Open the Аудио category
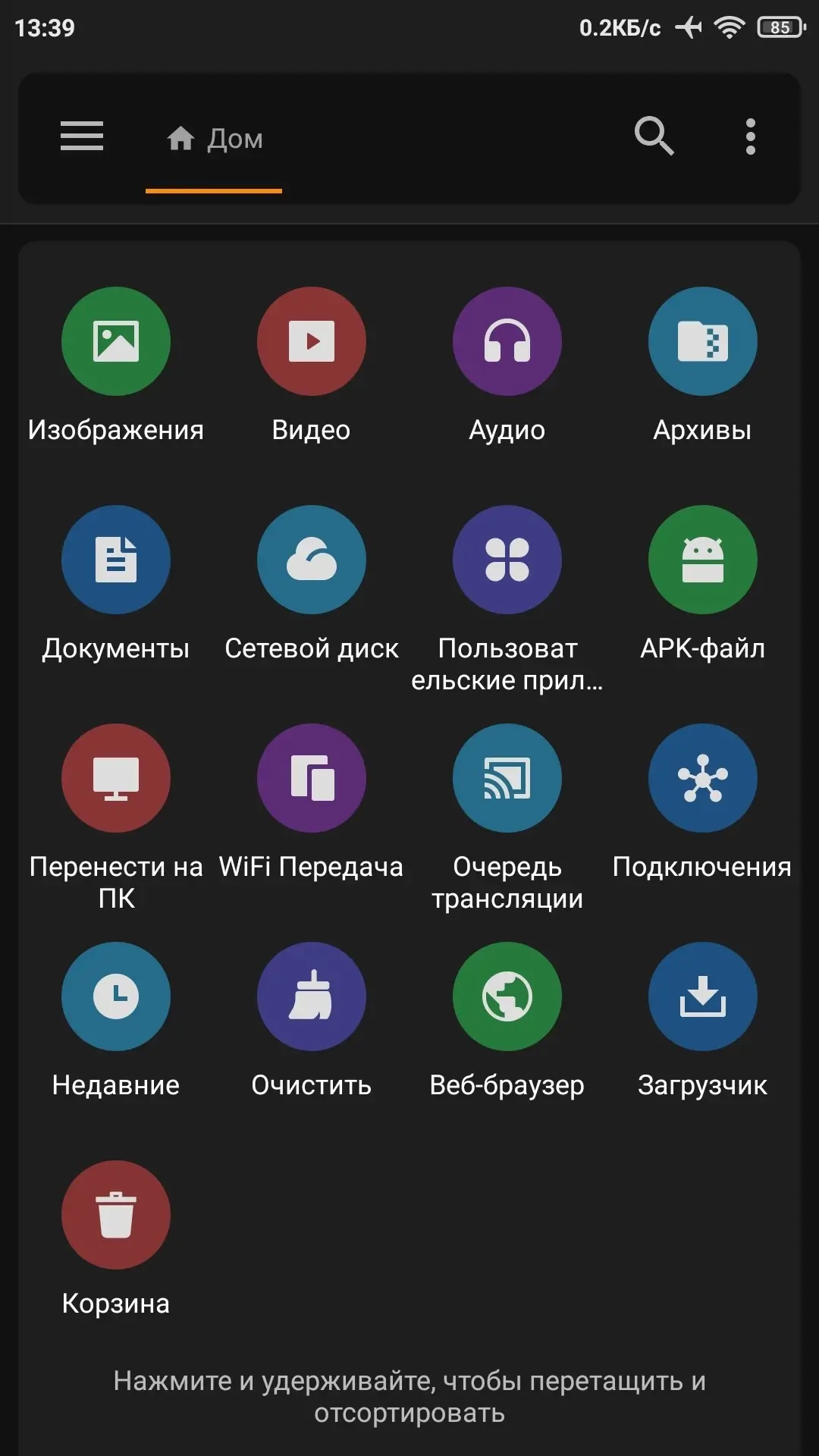 pos(507,341)
